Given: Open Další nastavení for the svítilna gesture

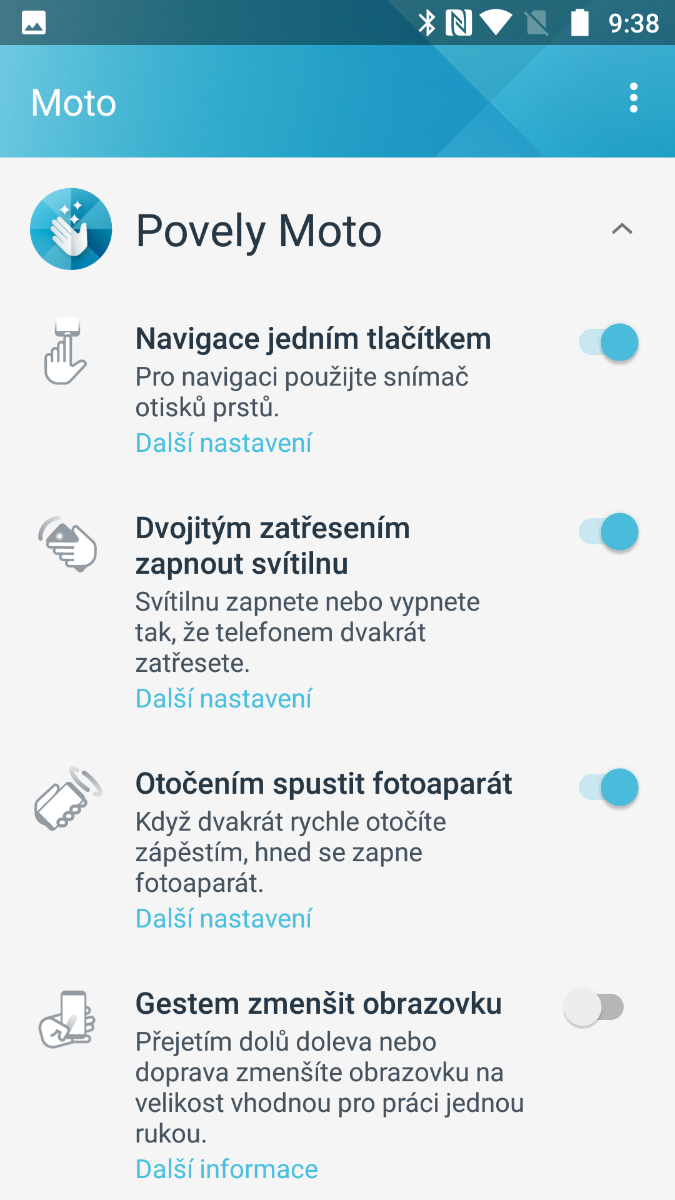Looking at the screenshot, I should coord(224,698).
